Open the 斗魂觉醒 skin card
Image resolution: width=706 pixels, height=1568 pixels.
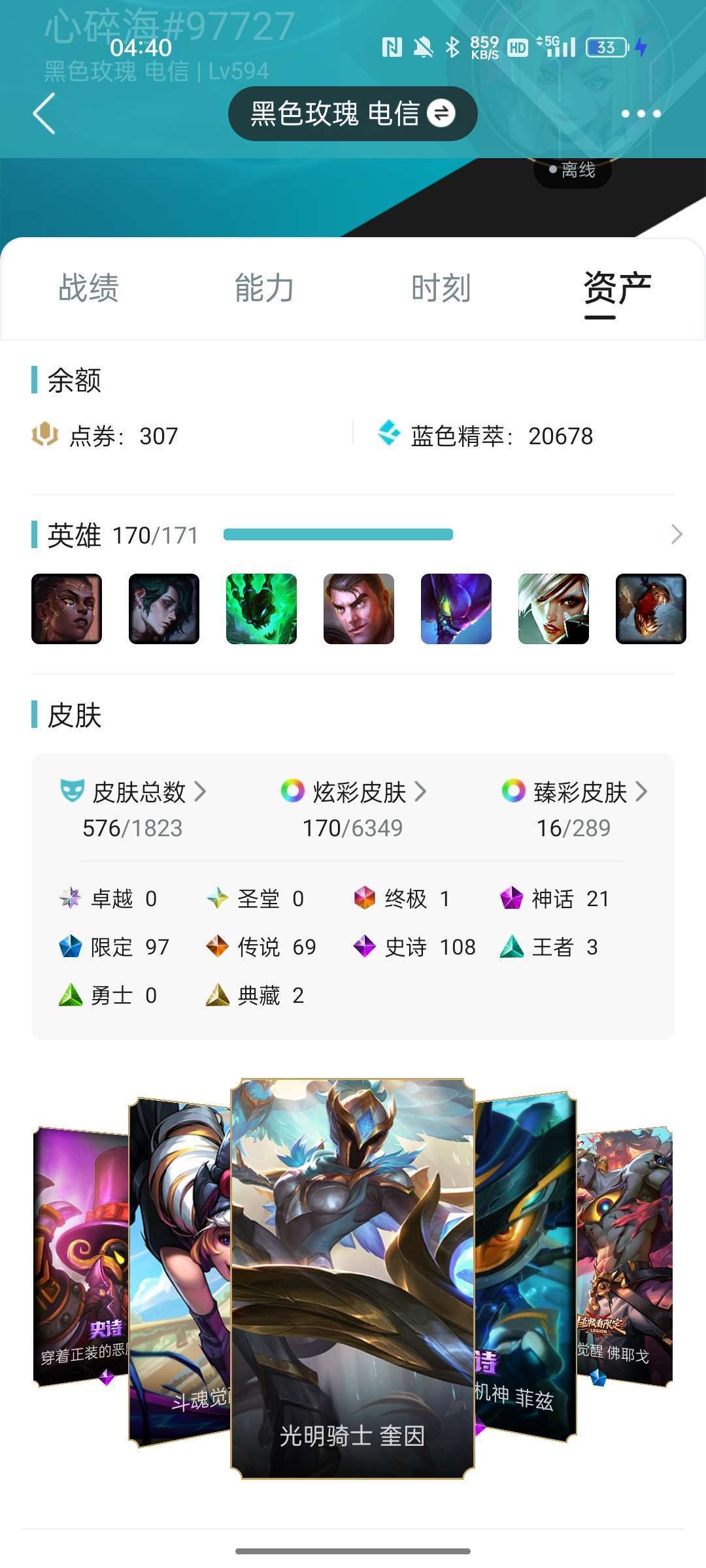[x=180, y=1271]
